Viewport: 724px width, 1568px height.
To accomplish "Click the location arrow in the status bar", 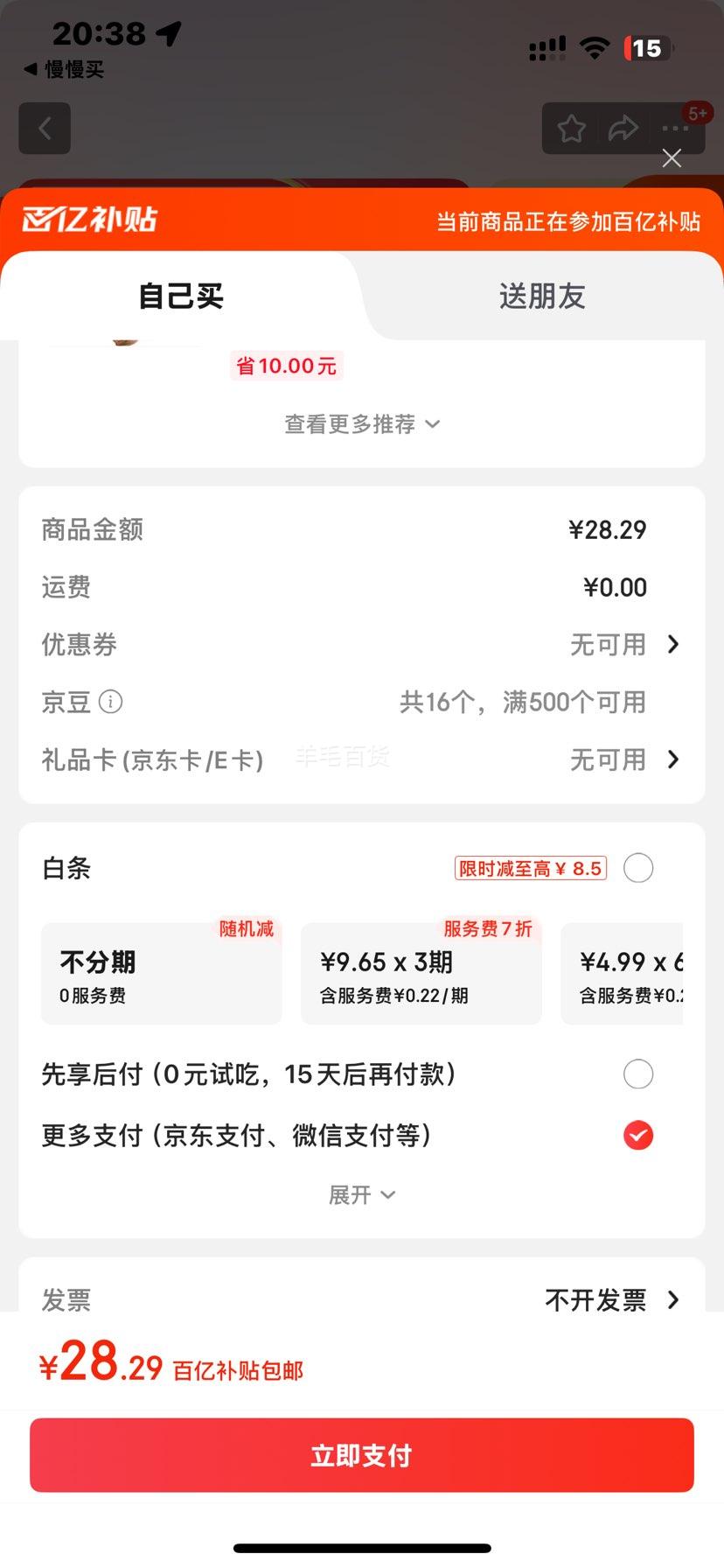I will [x=169, y=33].
